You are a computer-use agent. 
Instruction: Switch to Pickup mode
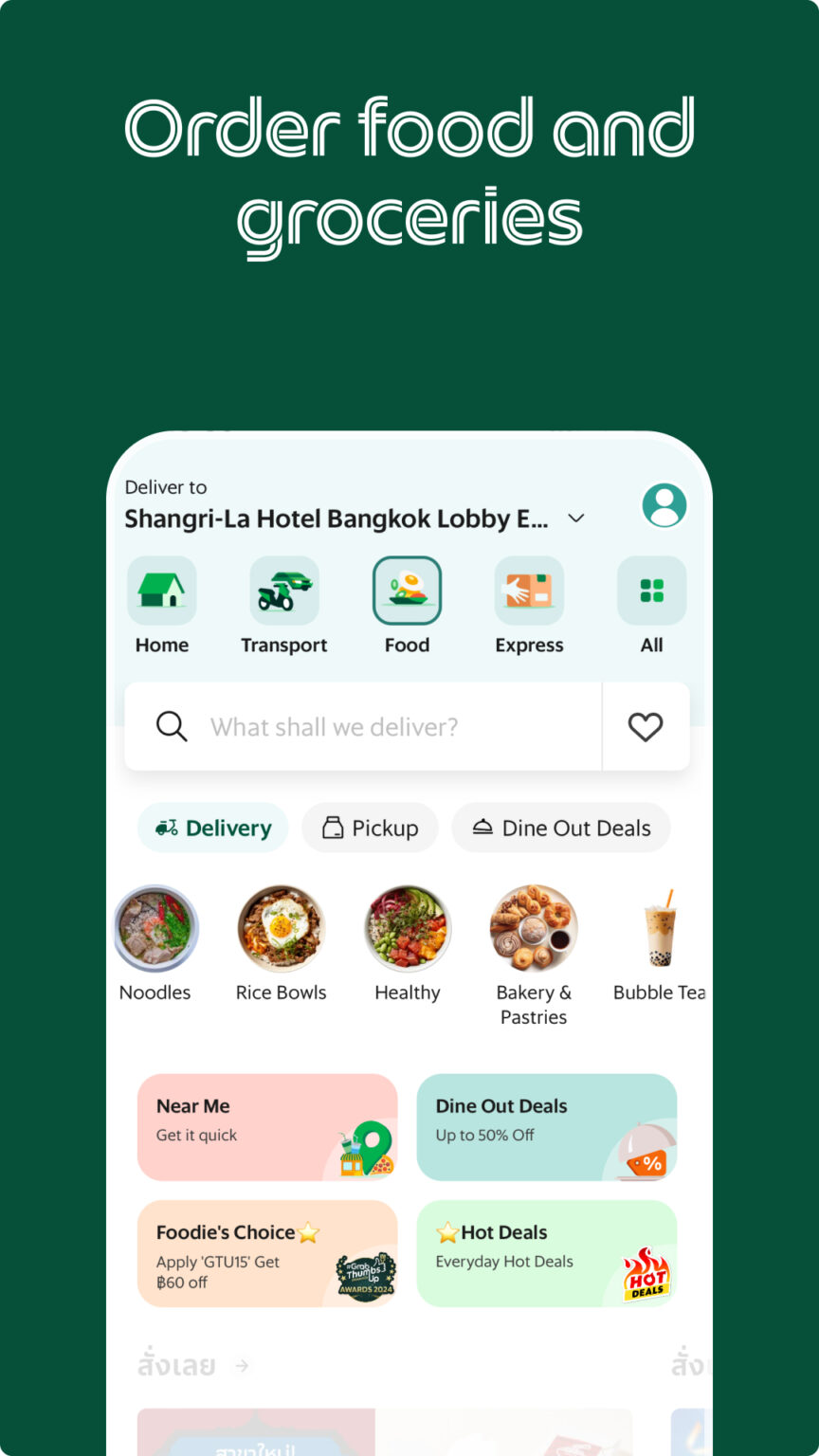(370, 827)
